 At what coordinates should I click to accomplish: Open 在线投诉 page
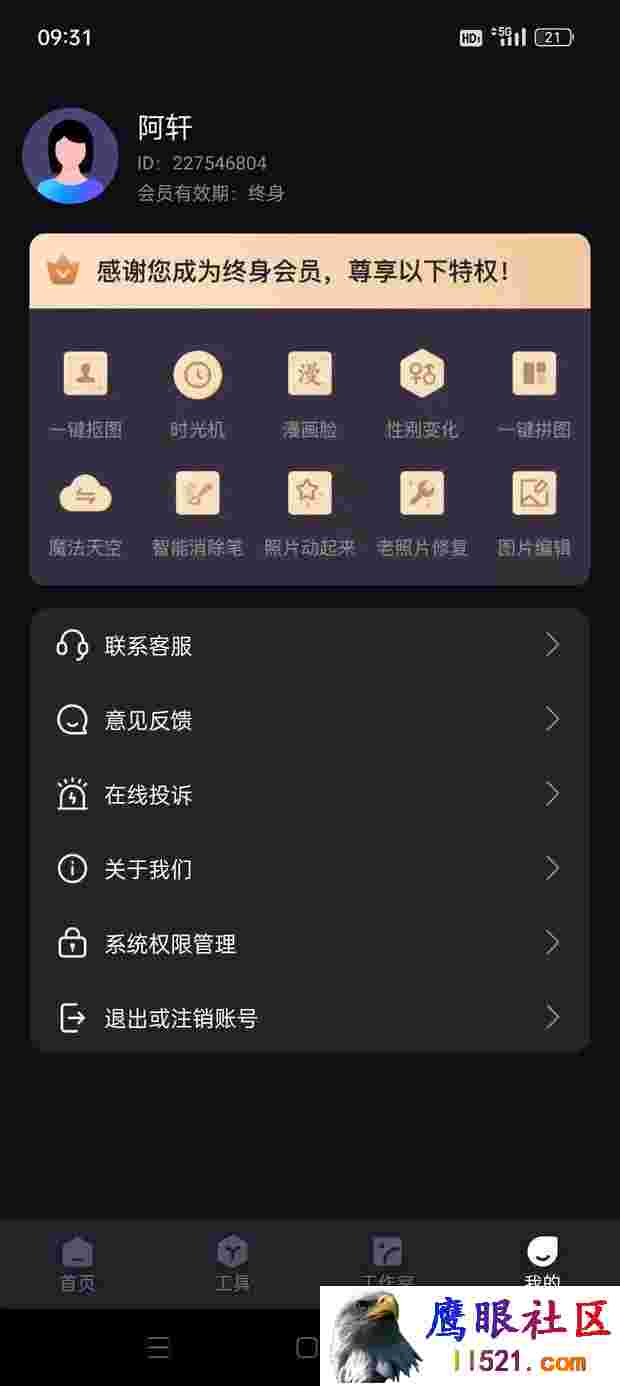(310, 795)
